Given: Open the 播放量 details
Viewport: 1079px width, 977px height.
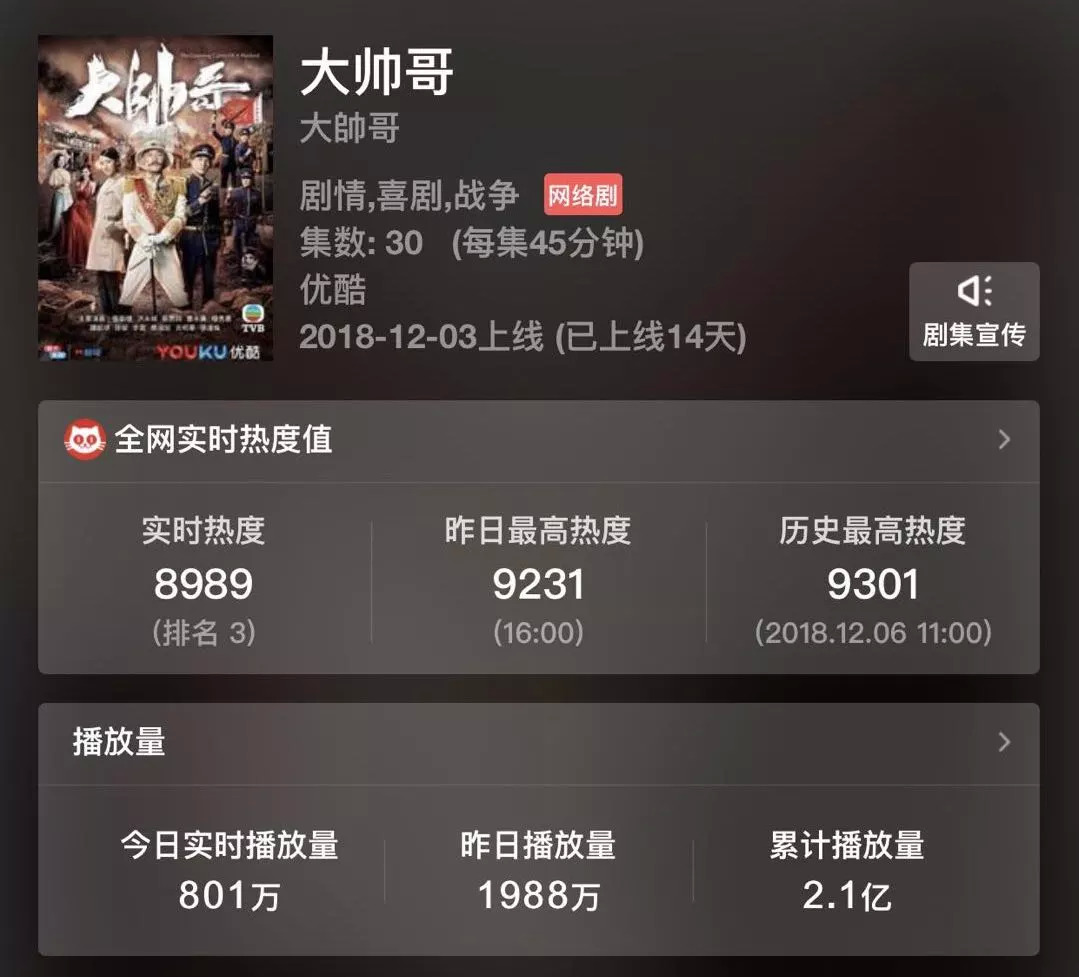Looking at the screenshot, I should tap(1004, 742).
